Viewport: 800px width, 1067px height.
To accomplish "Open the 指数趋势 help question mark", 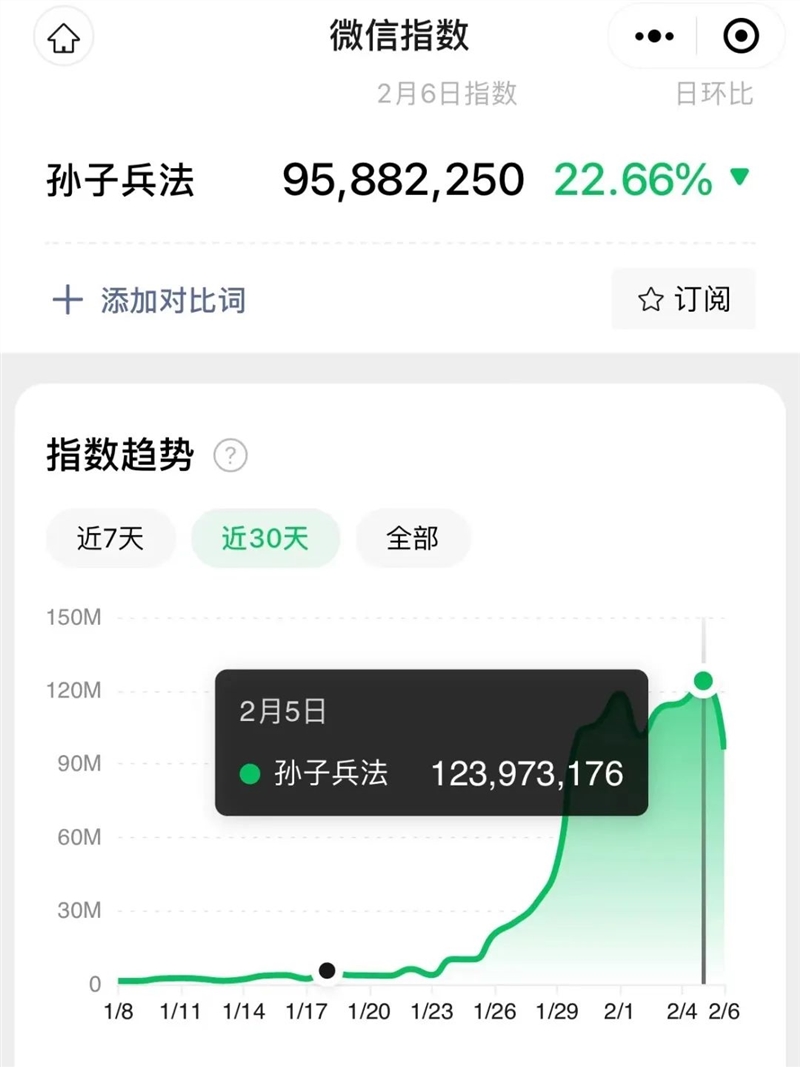I will click(230, 457).
